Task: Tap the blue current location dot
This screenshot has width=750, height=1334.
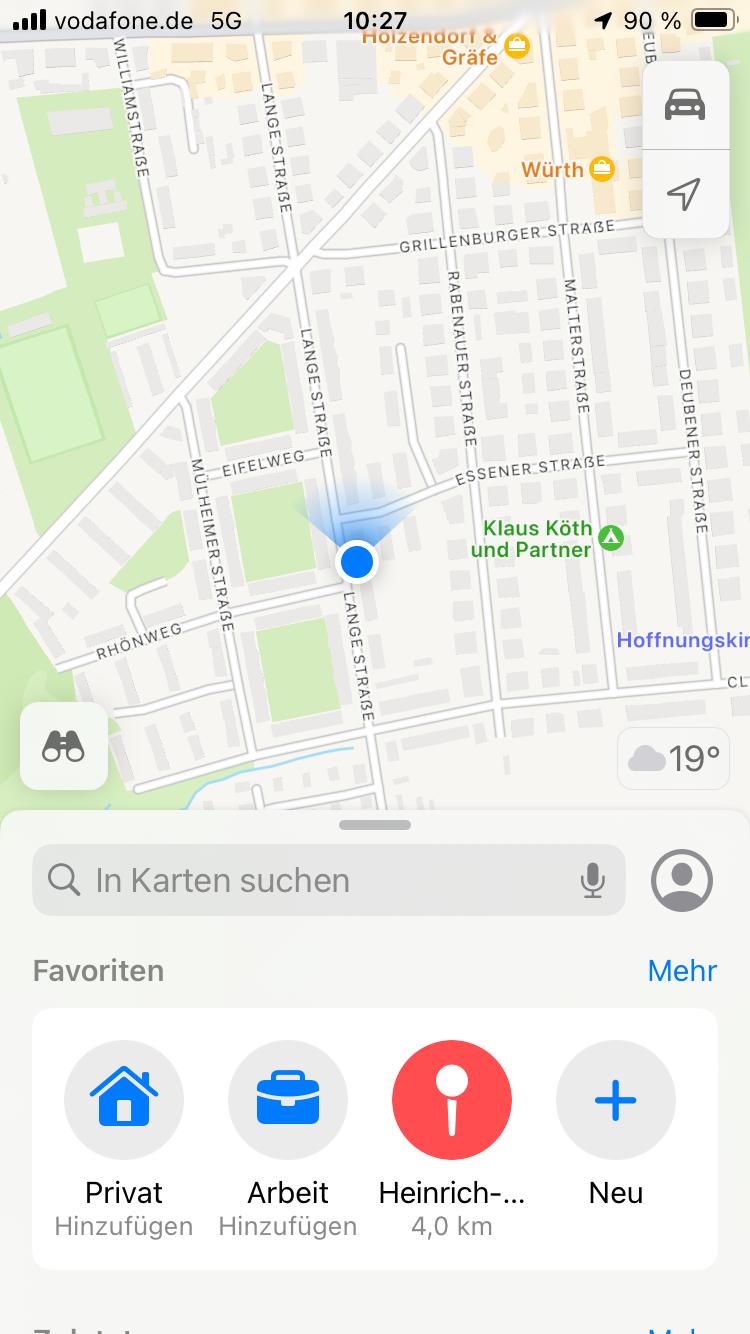Action: [357, 562]
